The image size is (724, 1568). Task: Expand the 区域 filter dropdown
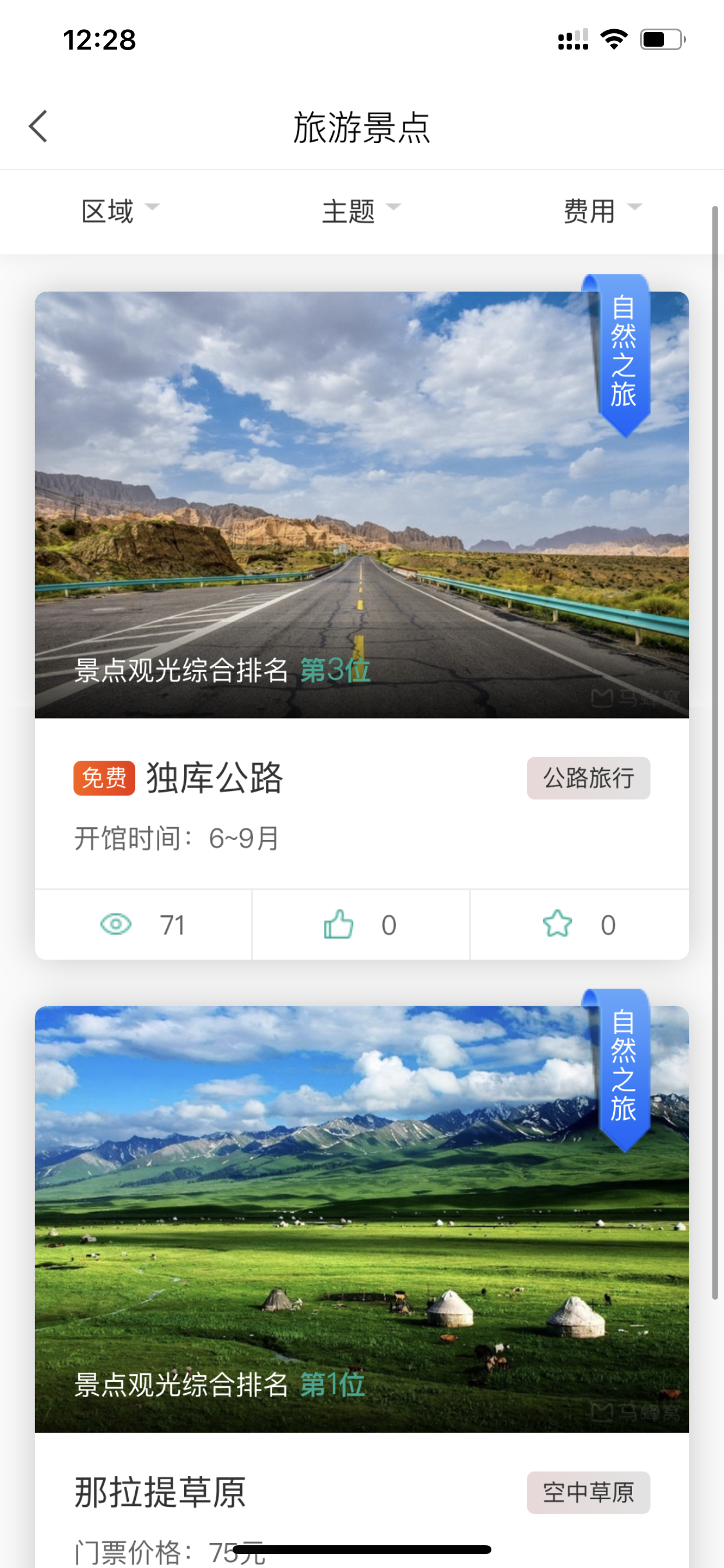coord(121,211)
